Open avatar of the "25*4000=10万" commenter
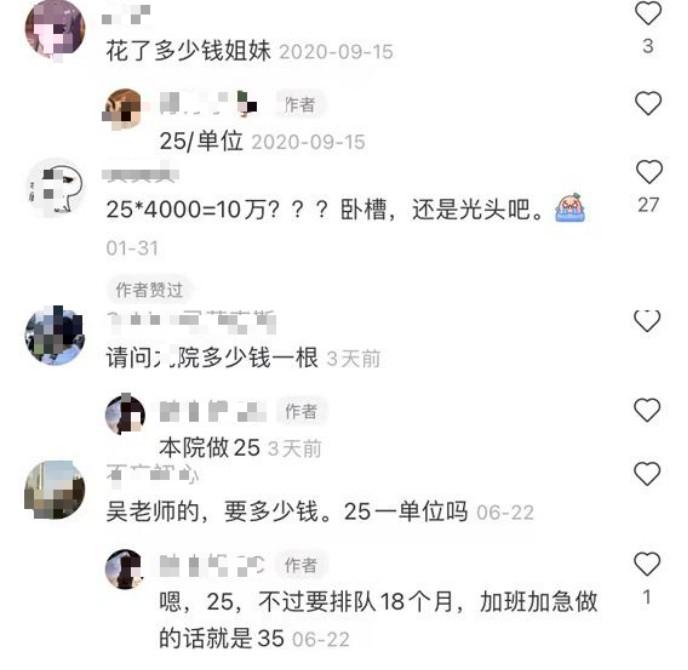The image size is (688, 670). pos(54,187)
